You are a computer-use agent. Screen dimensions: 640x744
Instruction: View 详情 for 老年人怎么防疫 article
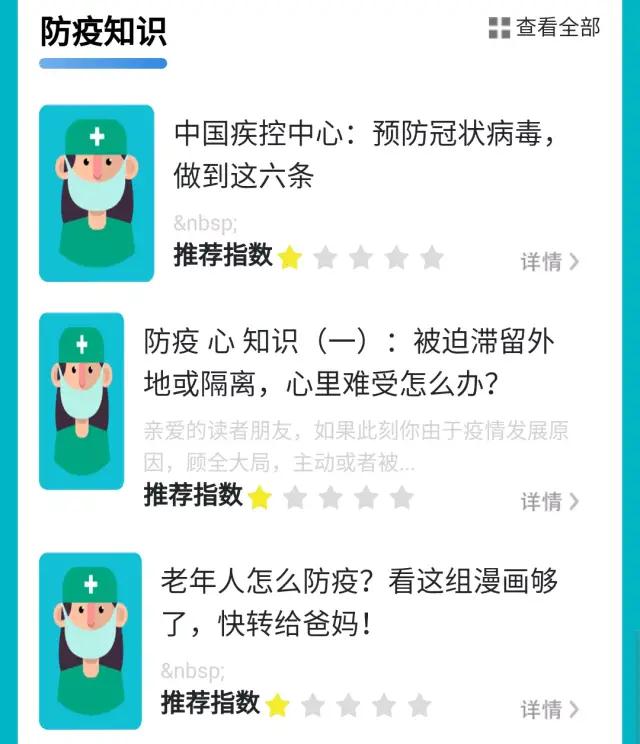click(549, 710)
